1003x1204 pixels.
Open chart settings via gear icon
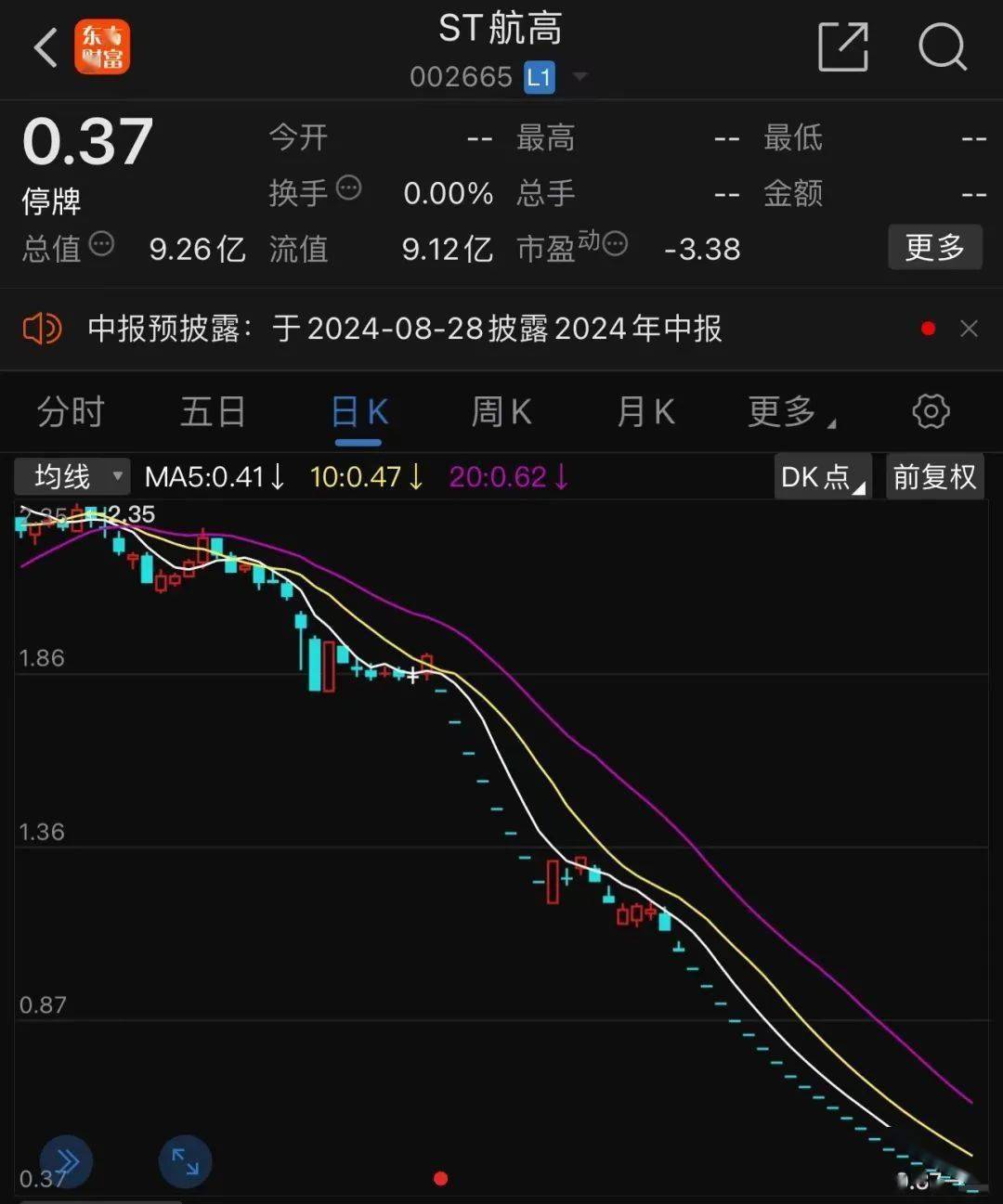tap(929, 411)
